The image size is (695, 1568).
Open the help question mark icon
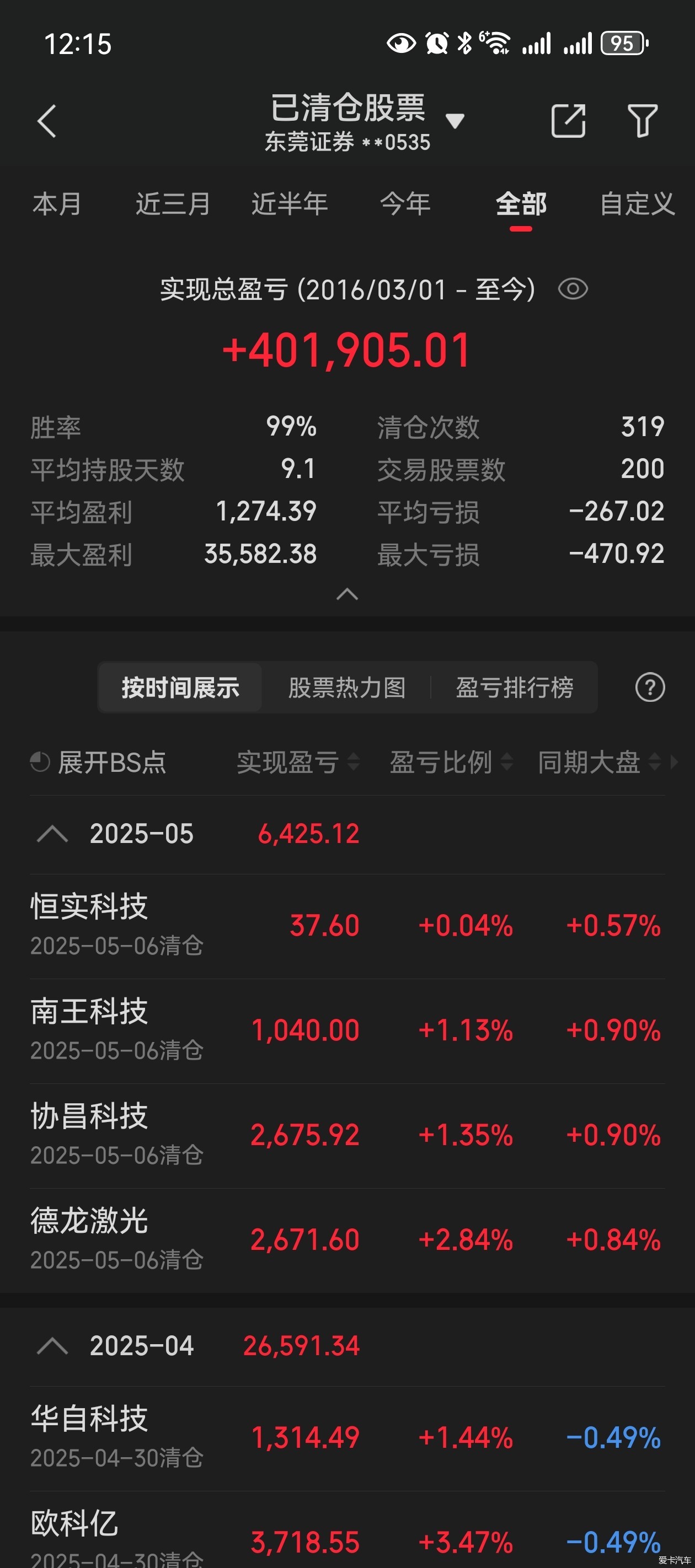(x=650, y=688)
